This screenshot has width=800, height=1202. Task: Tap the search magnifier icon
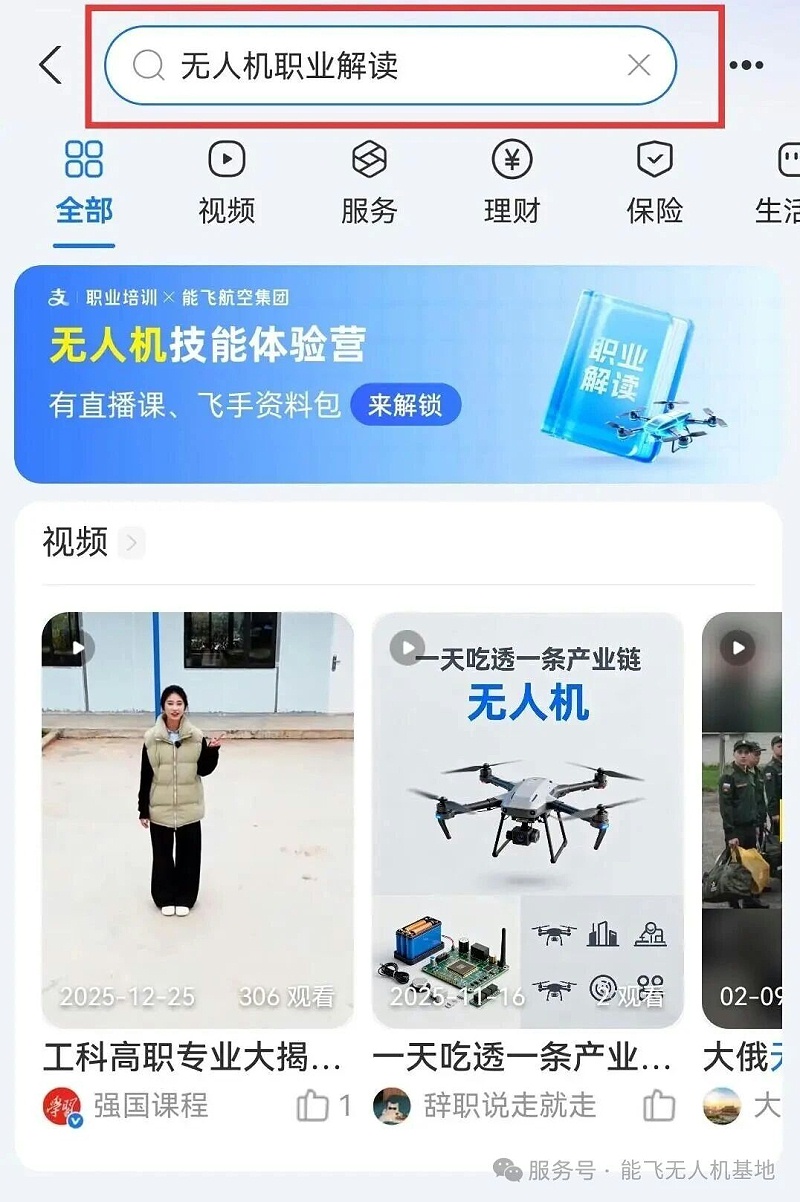(148, 65)
